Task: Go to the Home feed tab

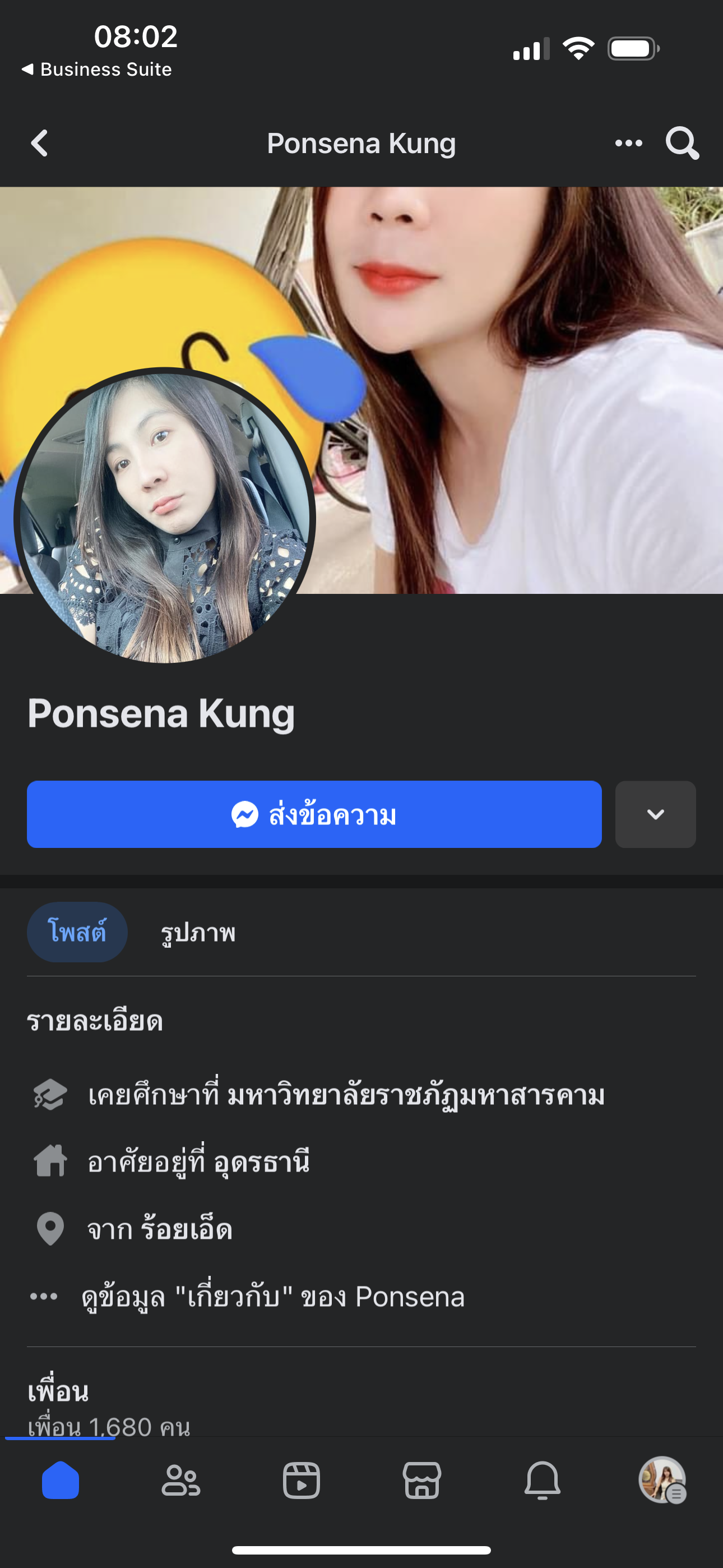Action: click(61, 1480)
